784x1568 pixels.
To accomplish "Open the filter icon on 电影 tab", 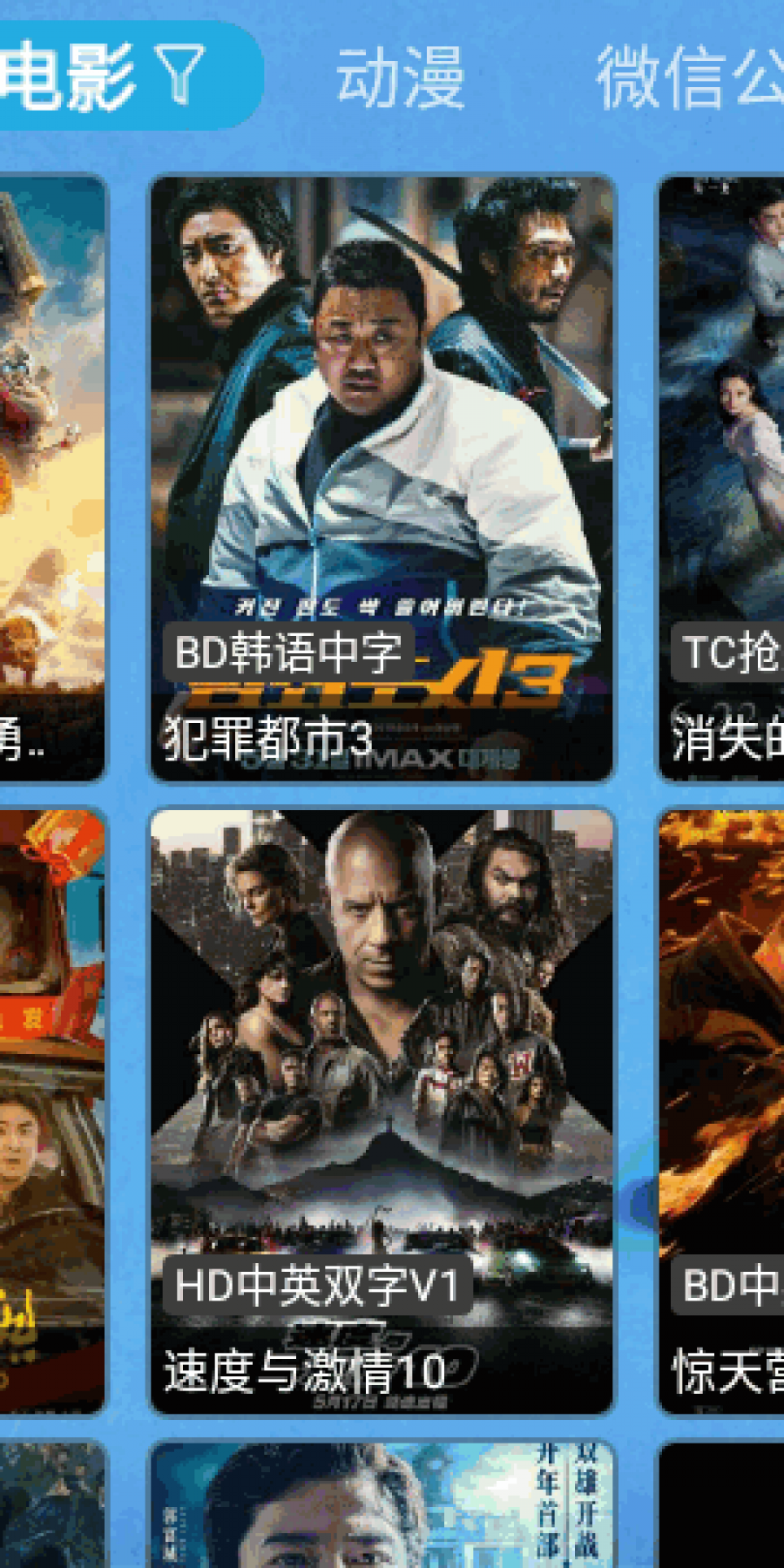I will click(180, 74).
